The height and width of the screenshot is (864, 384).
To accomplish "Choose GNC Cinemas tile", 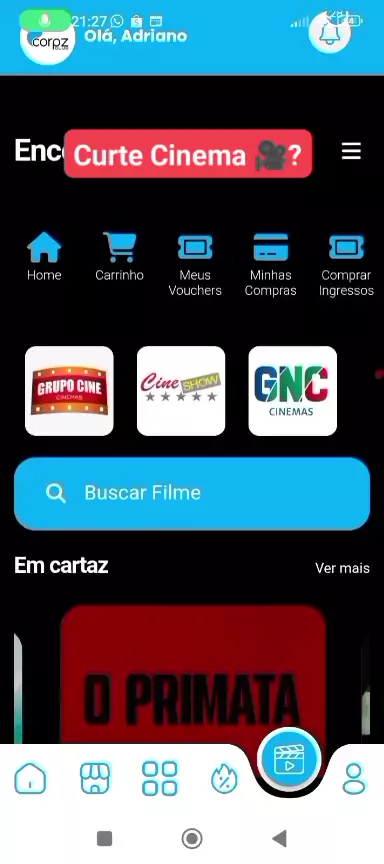I will point(293,391).
